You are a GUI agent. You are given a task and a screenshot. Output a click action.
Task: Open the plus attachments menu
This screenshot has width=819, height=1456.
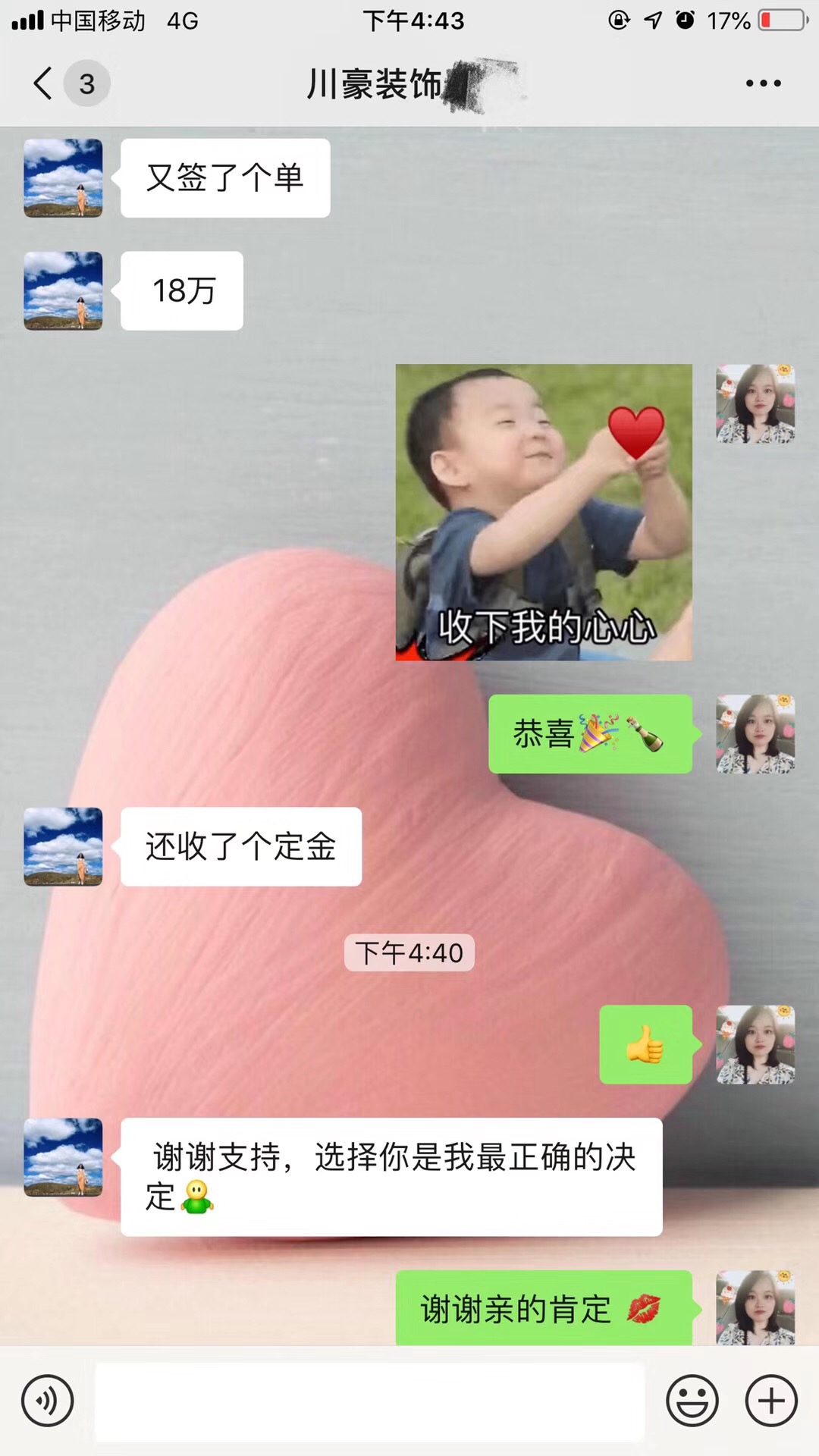coord(771,1401)
